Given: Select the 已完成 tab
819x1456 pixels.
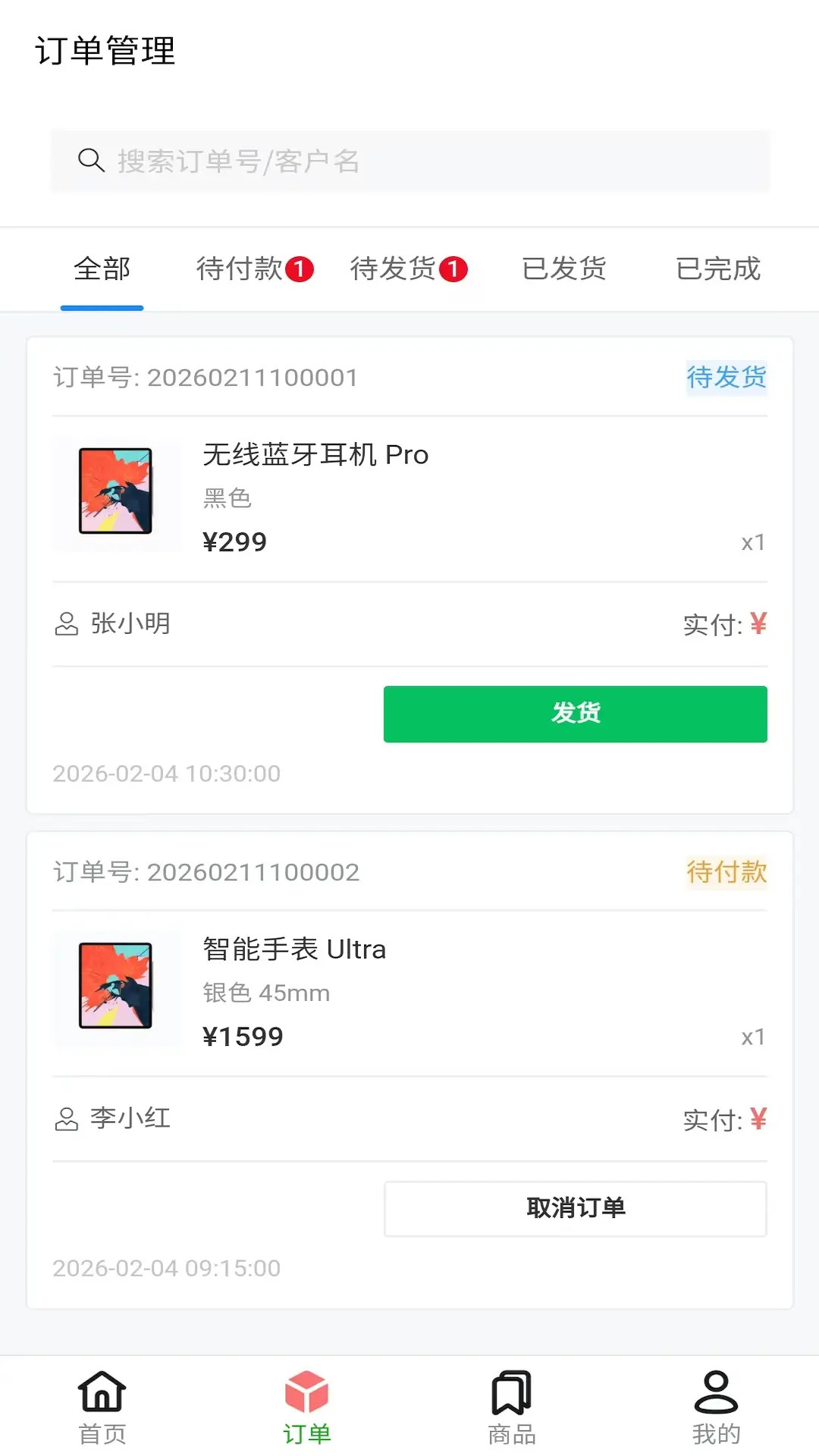Looking at the screenshot, I should [717, 269].
